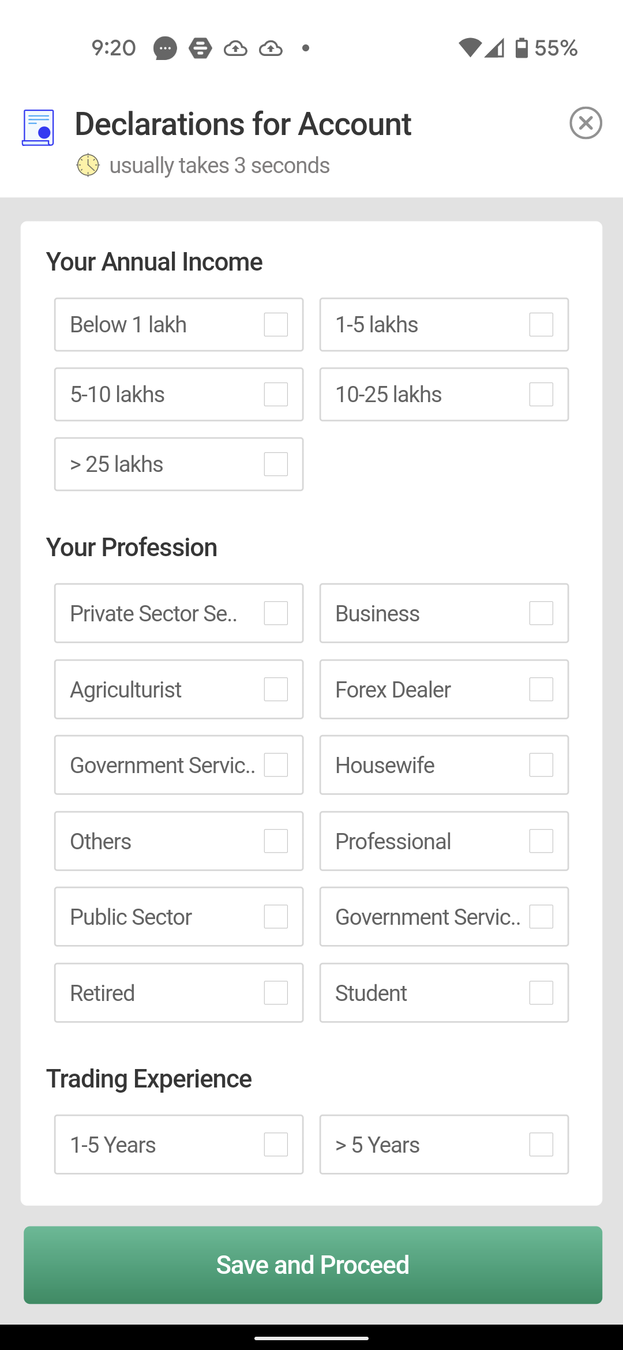Choose 1-5 lakhs as annual income
Screen dimensions: 623x1350
pos(541,324)
